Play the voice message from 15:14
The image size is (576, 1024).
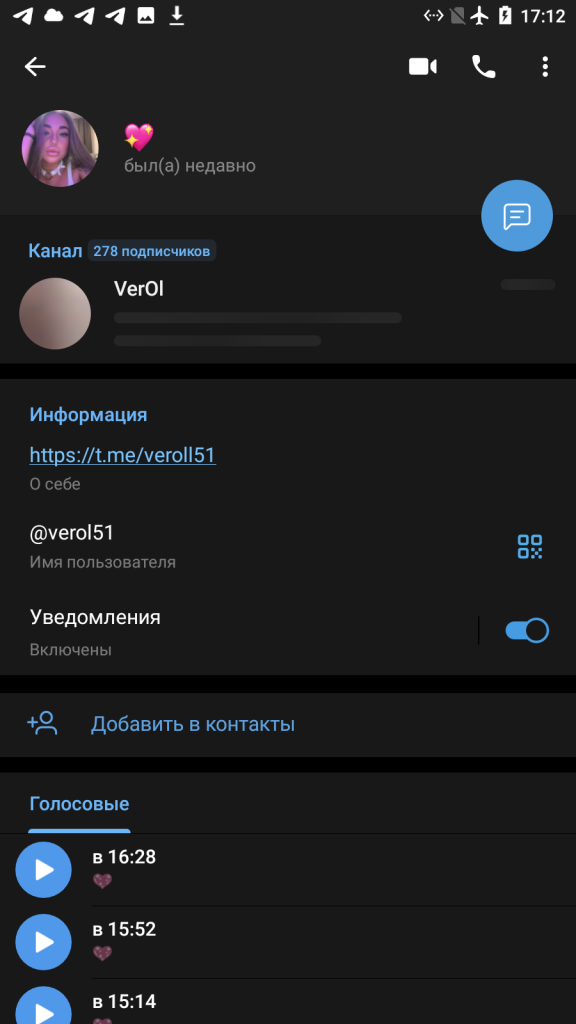[44, 1006]
